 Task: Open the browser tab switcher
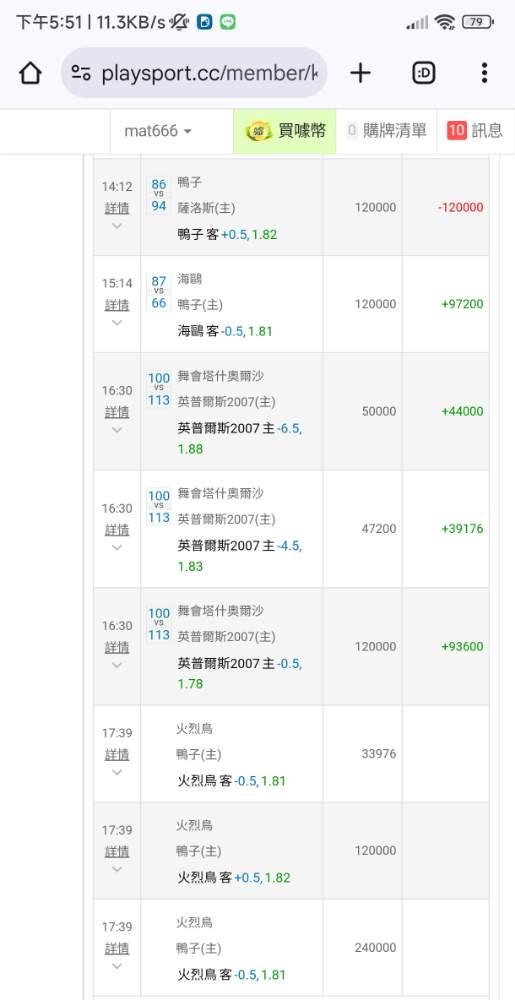point(424,73)
